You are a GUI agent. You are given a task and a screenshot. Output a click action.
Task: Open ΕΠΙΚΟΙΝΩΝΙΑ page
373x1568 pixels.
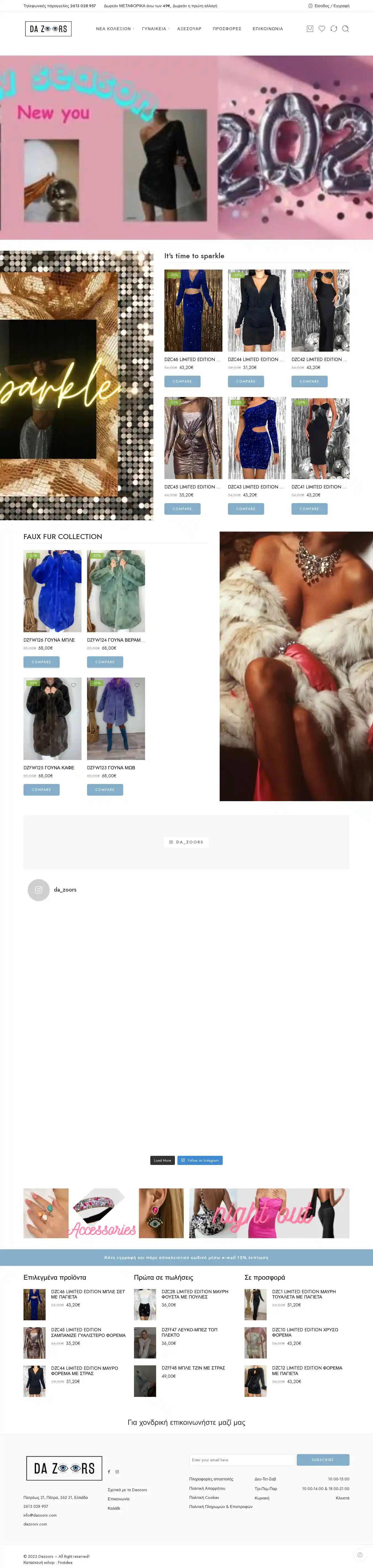point(268,28)
